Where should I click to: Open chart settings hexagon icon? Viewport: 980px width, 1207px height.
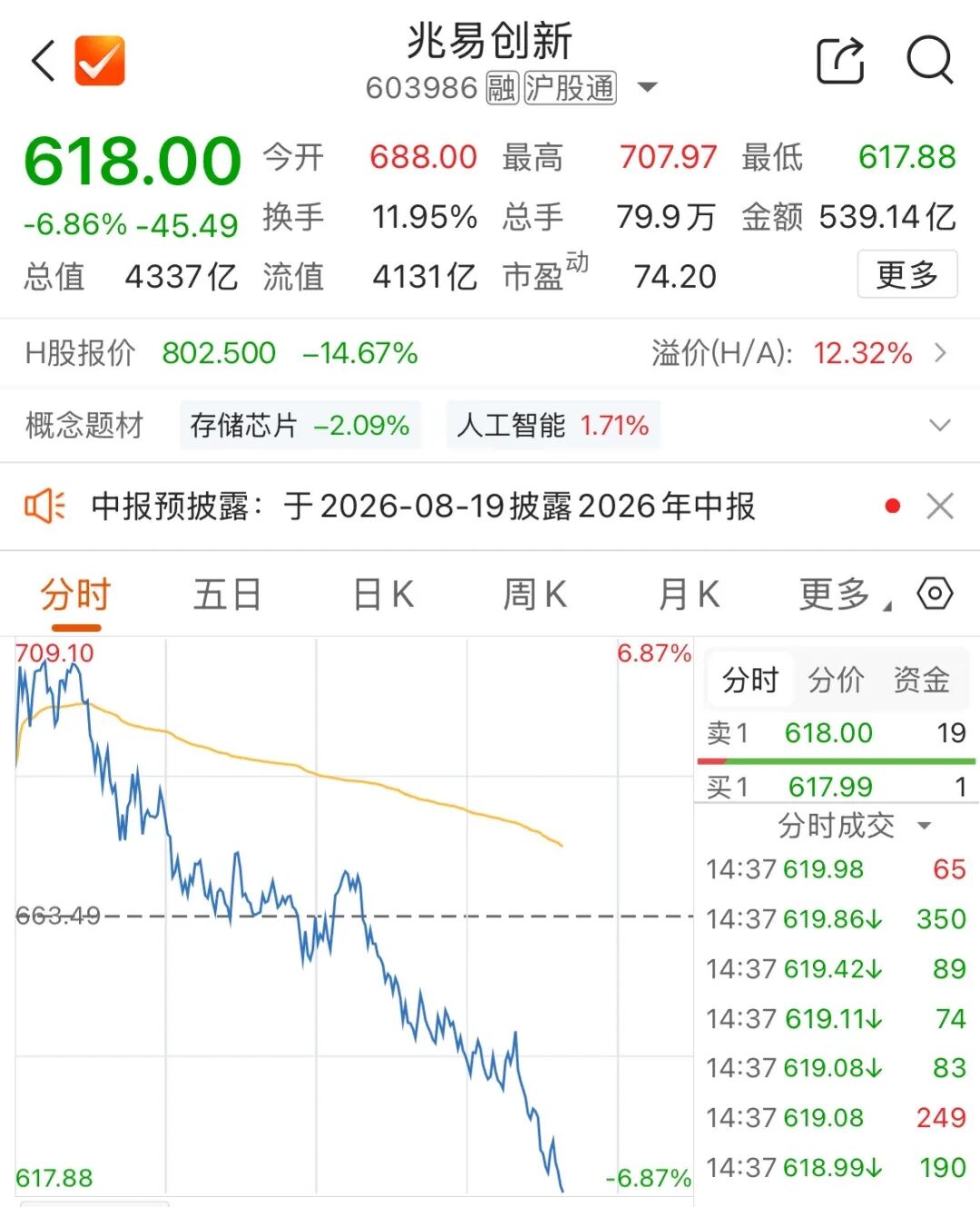tap(935, 594)
